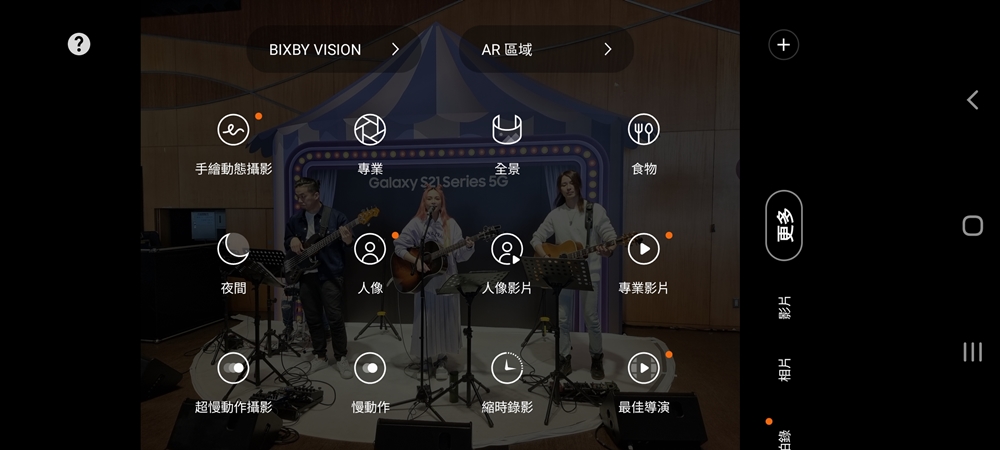Select 專業 mode
This screenshot has height=450, width=1000.
[x=370, y=130]
